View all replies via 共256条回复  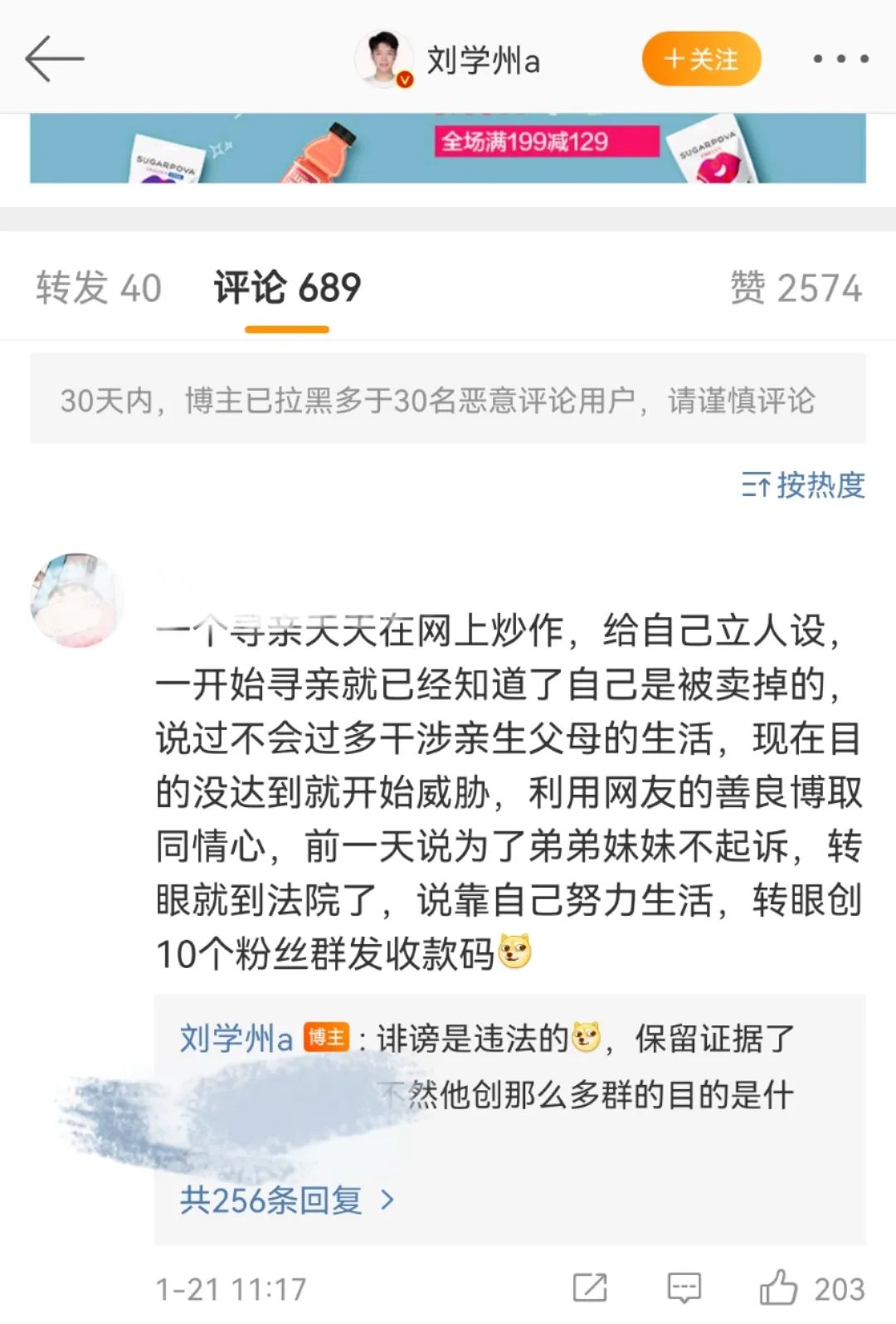(x=286, y=1200)
